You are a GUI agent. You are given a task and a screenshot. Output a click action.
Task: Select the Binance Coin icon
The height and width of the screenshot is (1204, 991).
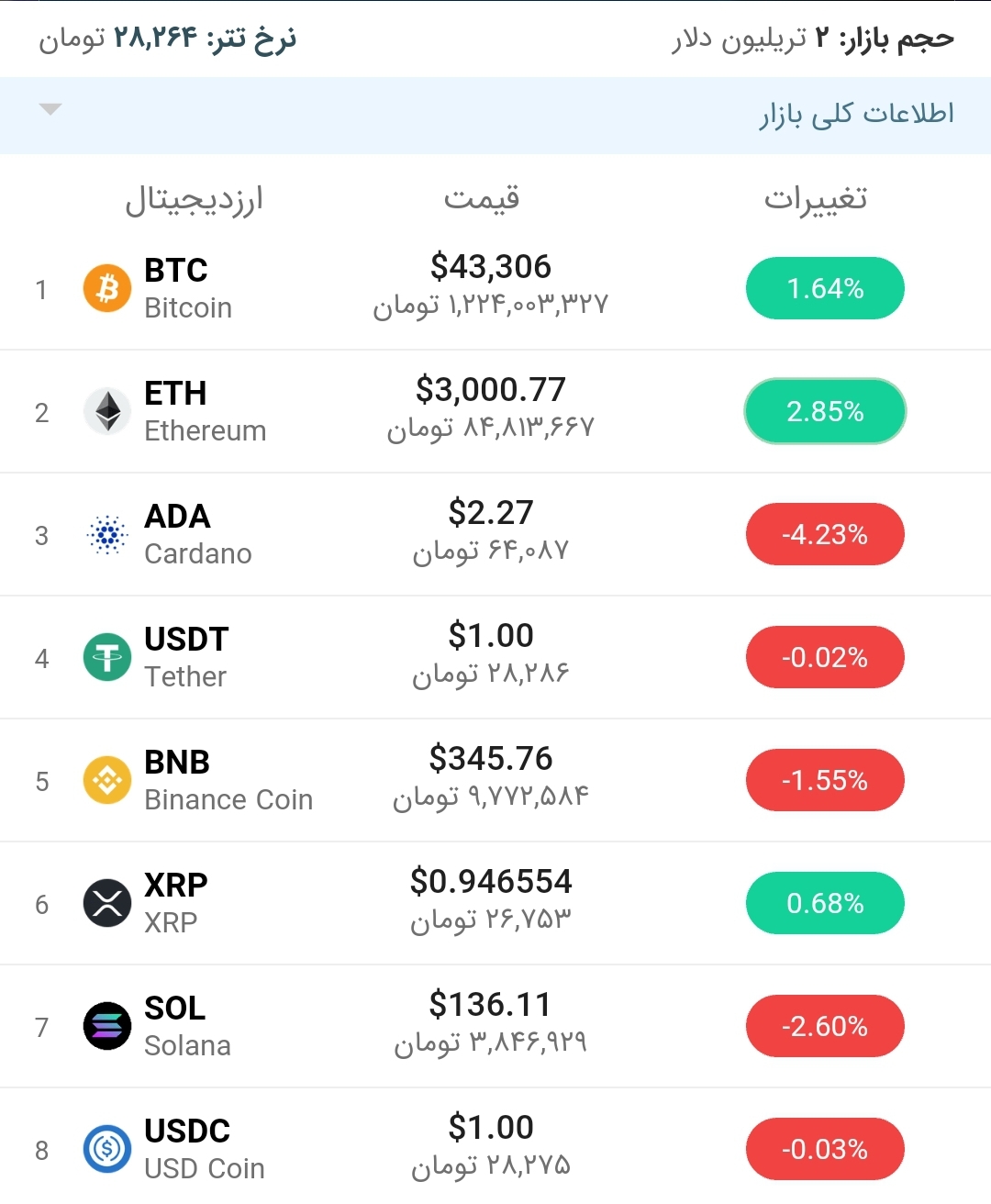click(x=106, y=780)
